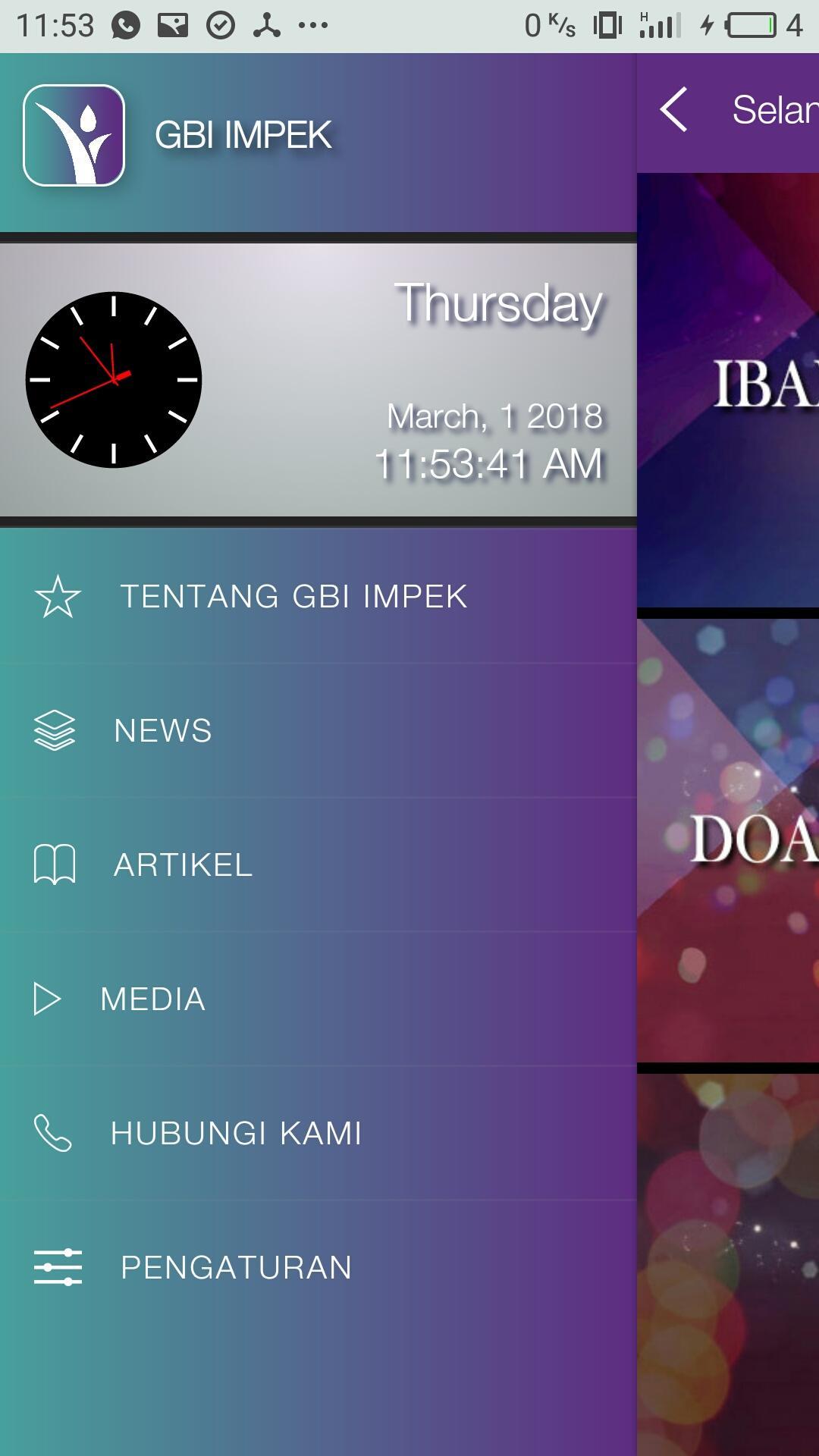This screenshot has width=819, height=1456.
Task: Select Hubungi Kami contact option
Action: pyautogui.click(x=236, y=1134)
